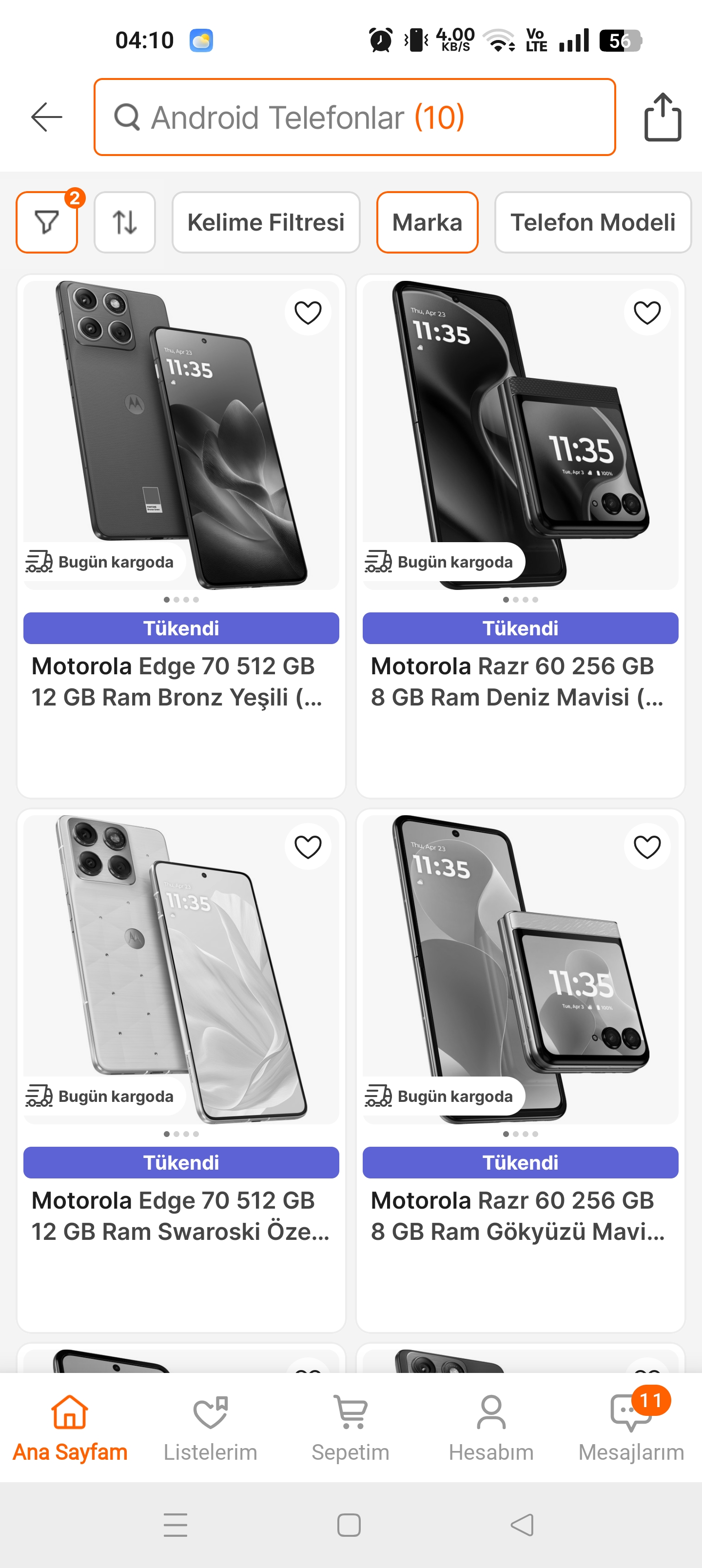702x1568 pixels.
Task: View the Razr 60 Gökyüzü Mavi product
Action: pos(520,1215)
